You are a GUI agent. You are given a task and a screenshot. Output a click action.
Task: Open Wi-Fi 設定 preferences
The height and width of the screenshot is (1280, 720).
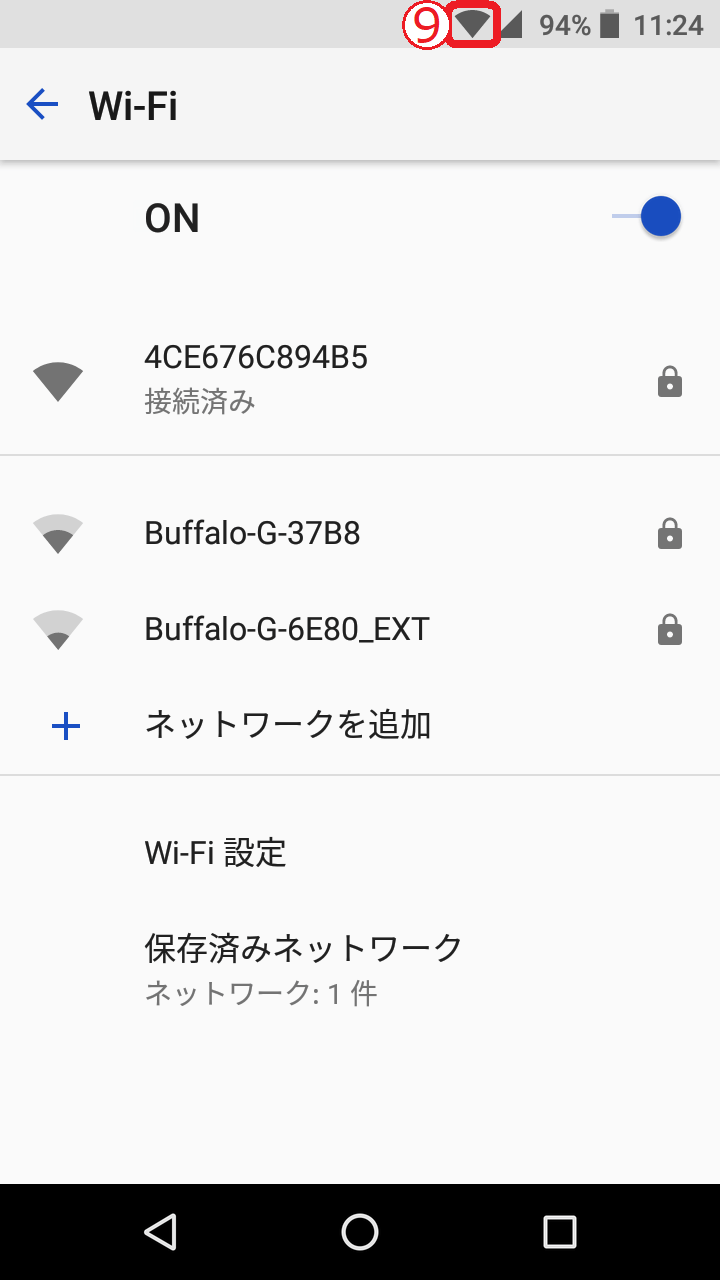click(216, 853)
